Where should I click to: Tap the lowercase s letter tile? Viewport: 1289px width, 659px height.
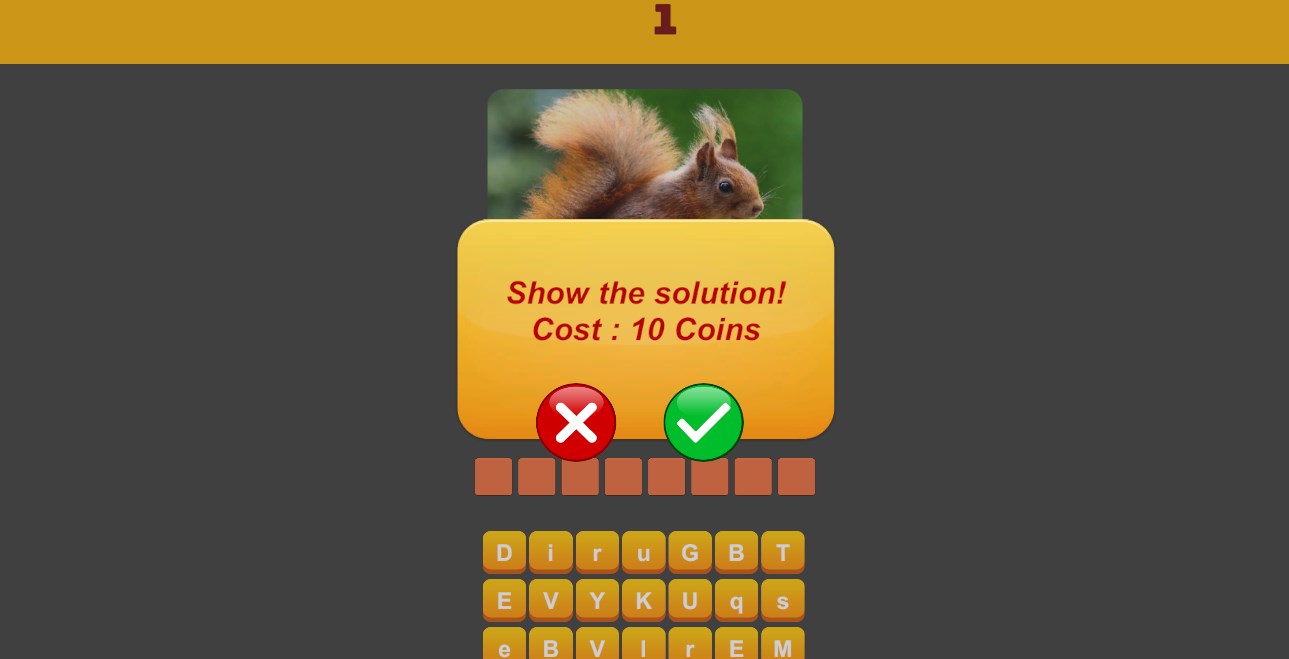[x=783, y=600]
